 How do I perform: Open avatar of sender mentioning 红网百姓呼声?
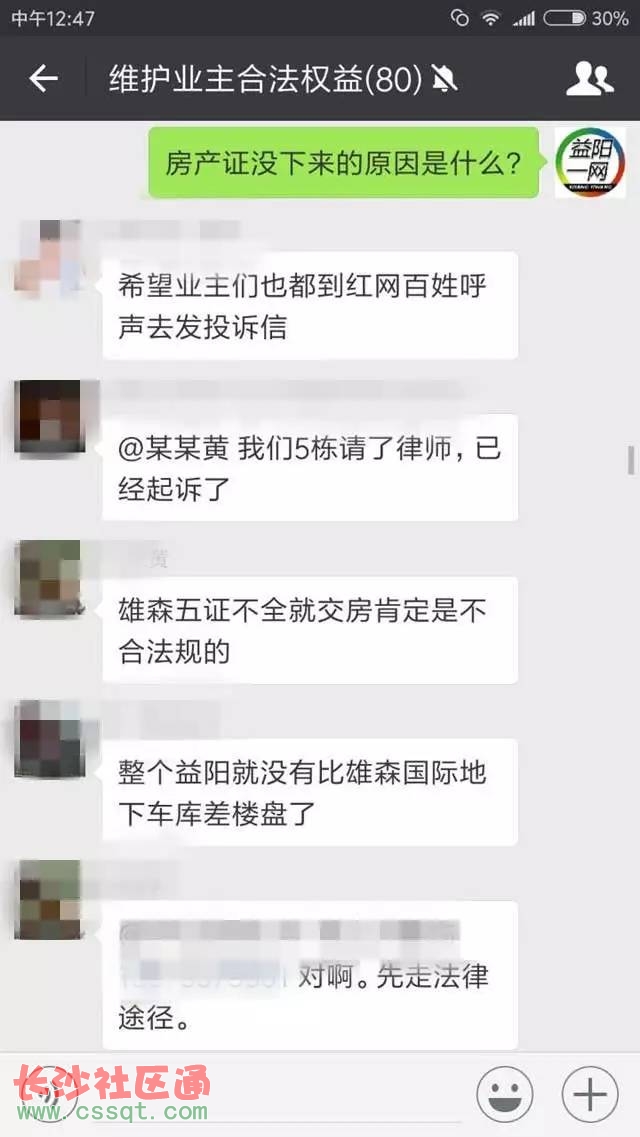click(x=47, y=257)
